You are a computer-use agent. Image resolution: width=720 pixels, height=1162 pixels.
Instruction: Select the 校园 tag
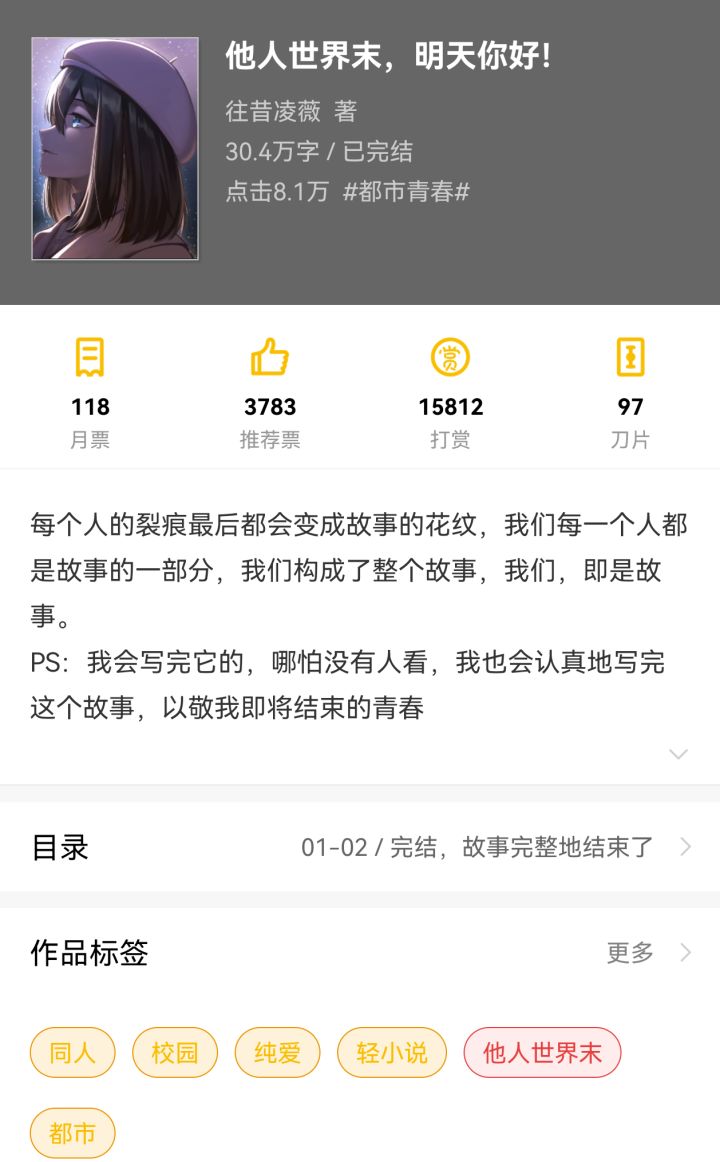[x=174, y=1052]
